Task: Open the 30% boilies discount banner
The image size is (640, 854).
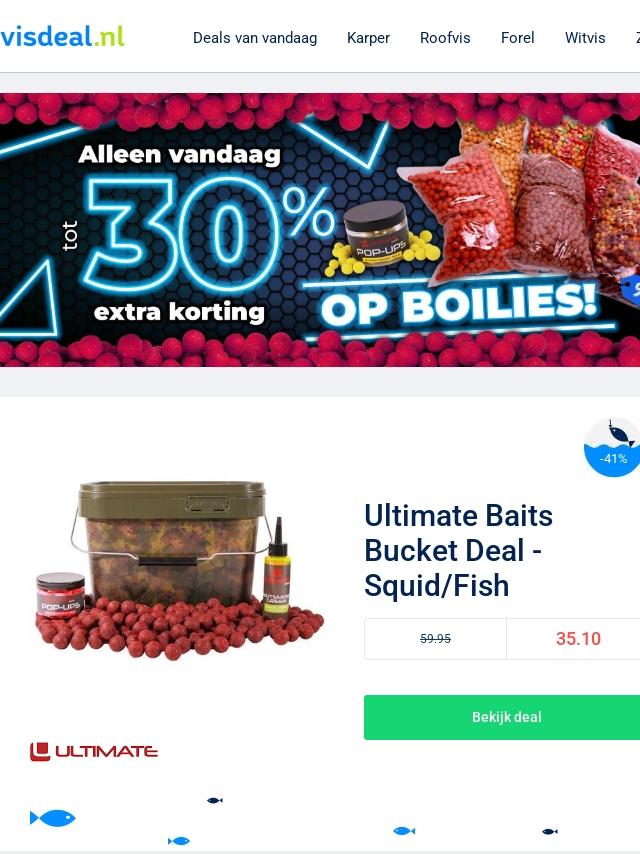Action: point(320,230)
